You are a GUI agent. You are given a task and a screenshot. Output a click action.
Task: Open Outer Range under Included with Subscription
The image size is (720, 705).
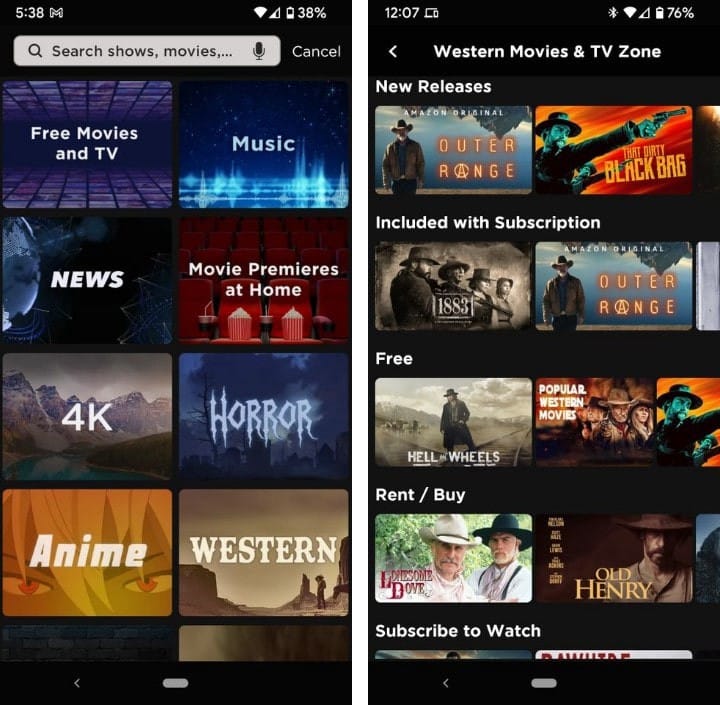pos(613,286)
